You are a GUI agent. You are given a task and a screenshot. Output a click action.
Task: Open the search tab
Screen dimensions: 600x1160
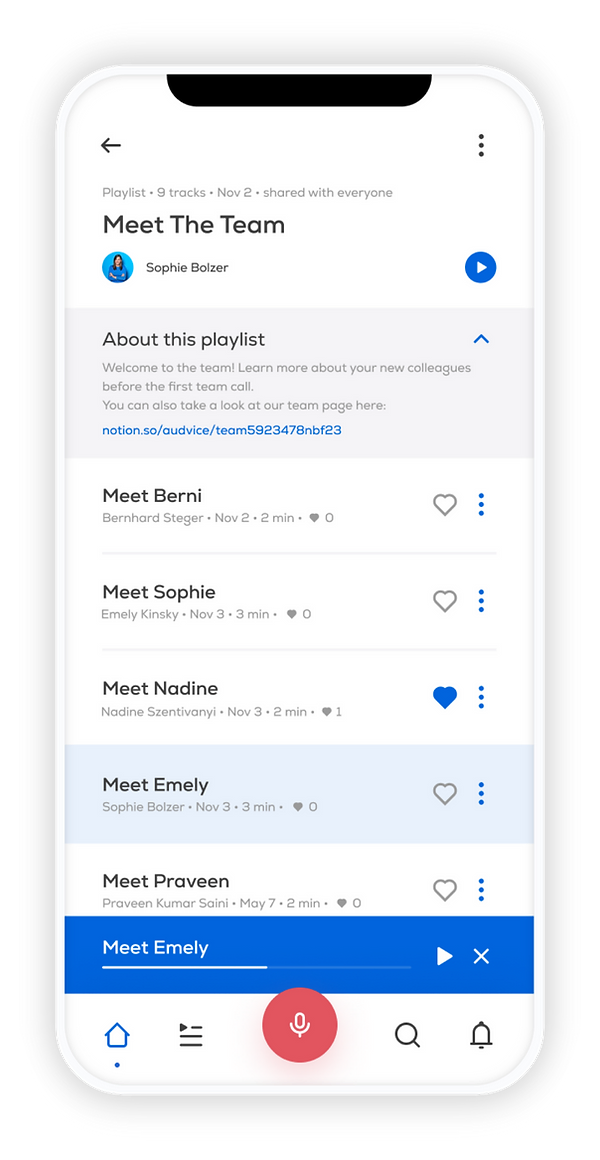click(407, 1035)
